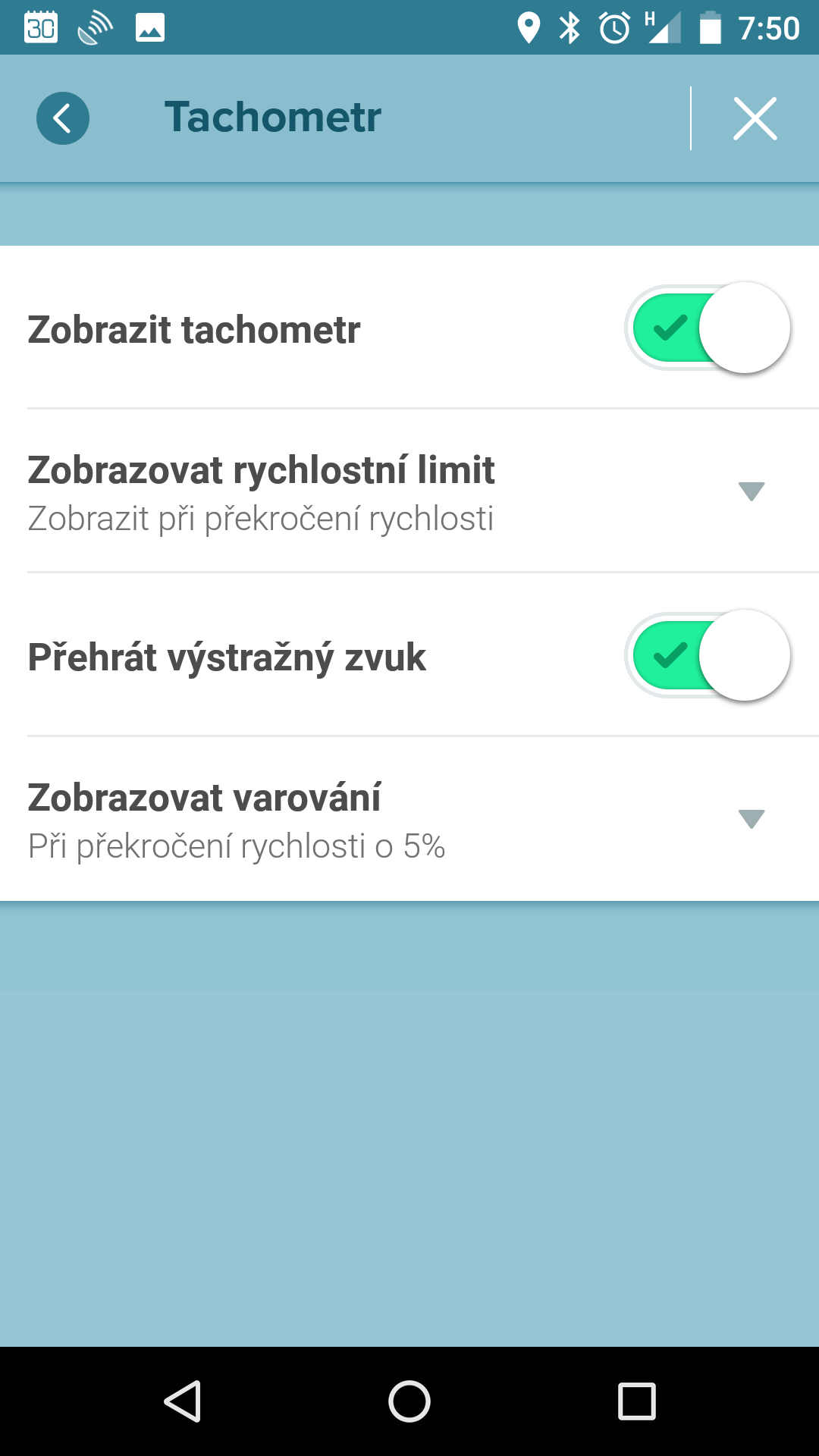This screenshot has width=819, height=1456.
Task: Close the Tachometr settings with the X
Action: tap(755, 118)
